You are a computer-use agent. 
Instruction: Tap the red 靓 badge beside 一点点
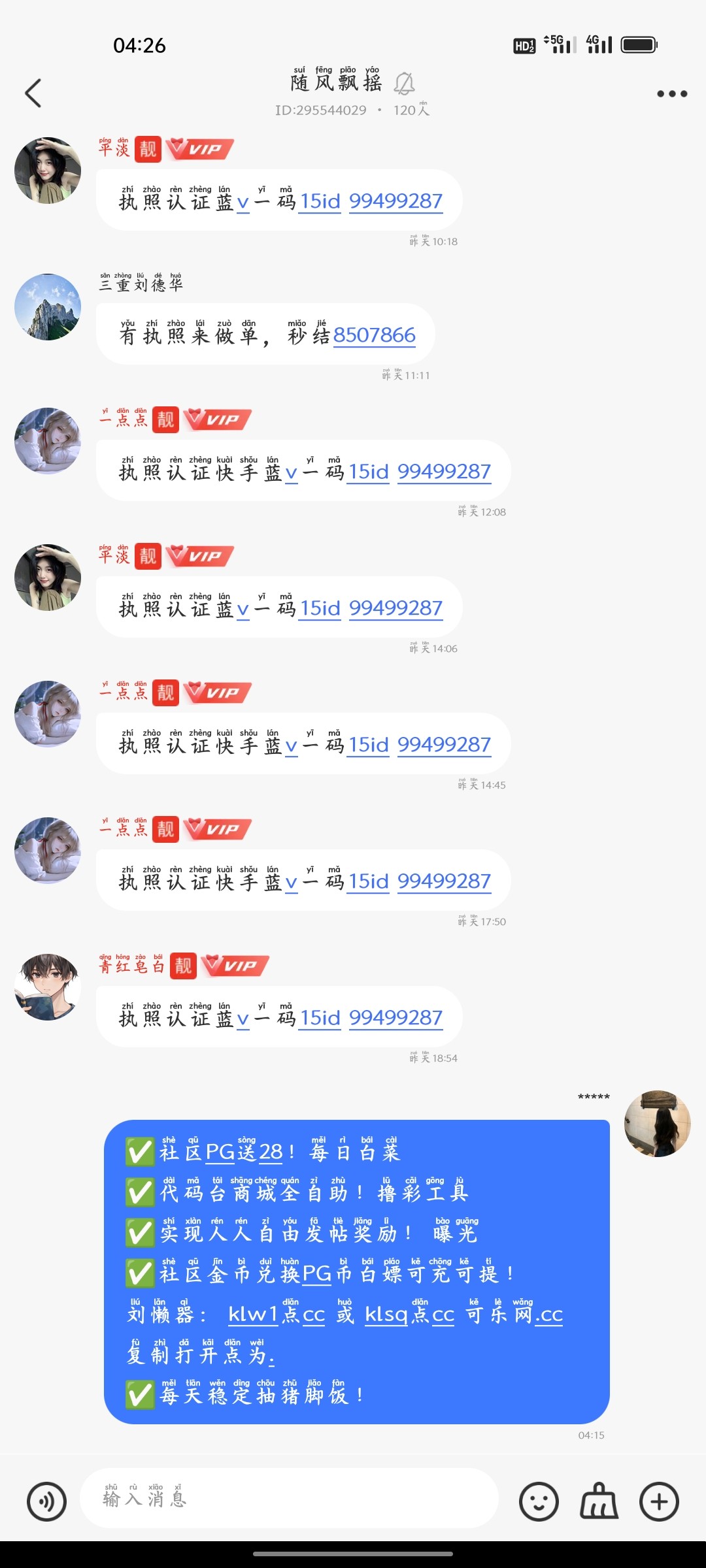pos(165,420)
